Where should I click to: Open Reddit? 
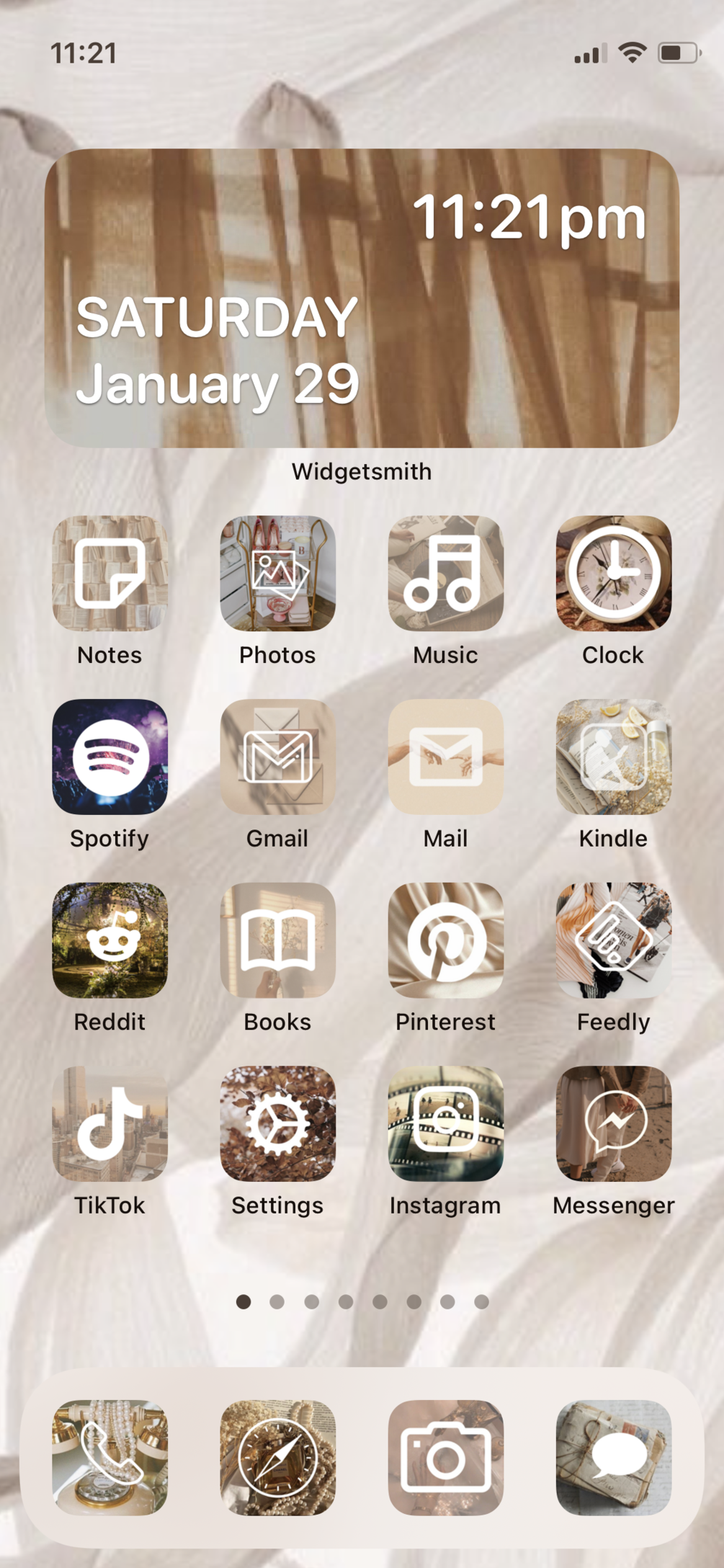coord(110,940)
